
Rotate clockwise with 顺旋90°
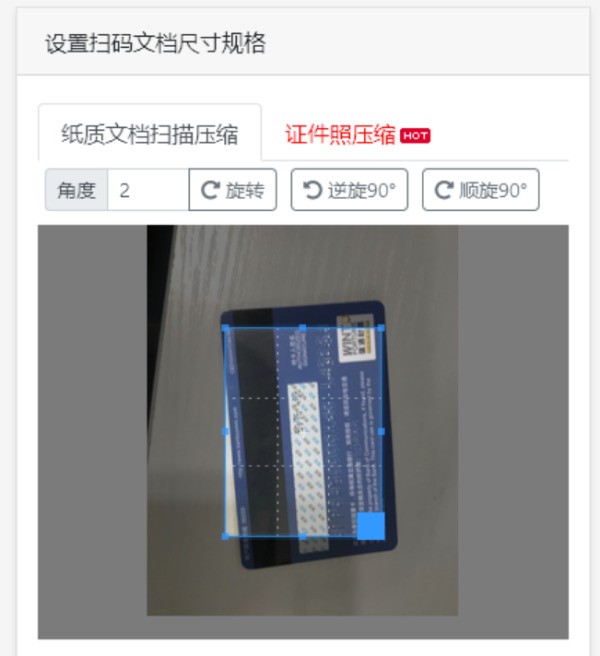coord(480,190)
